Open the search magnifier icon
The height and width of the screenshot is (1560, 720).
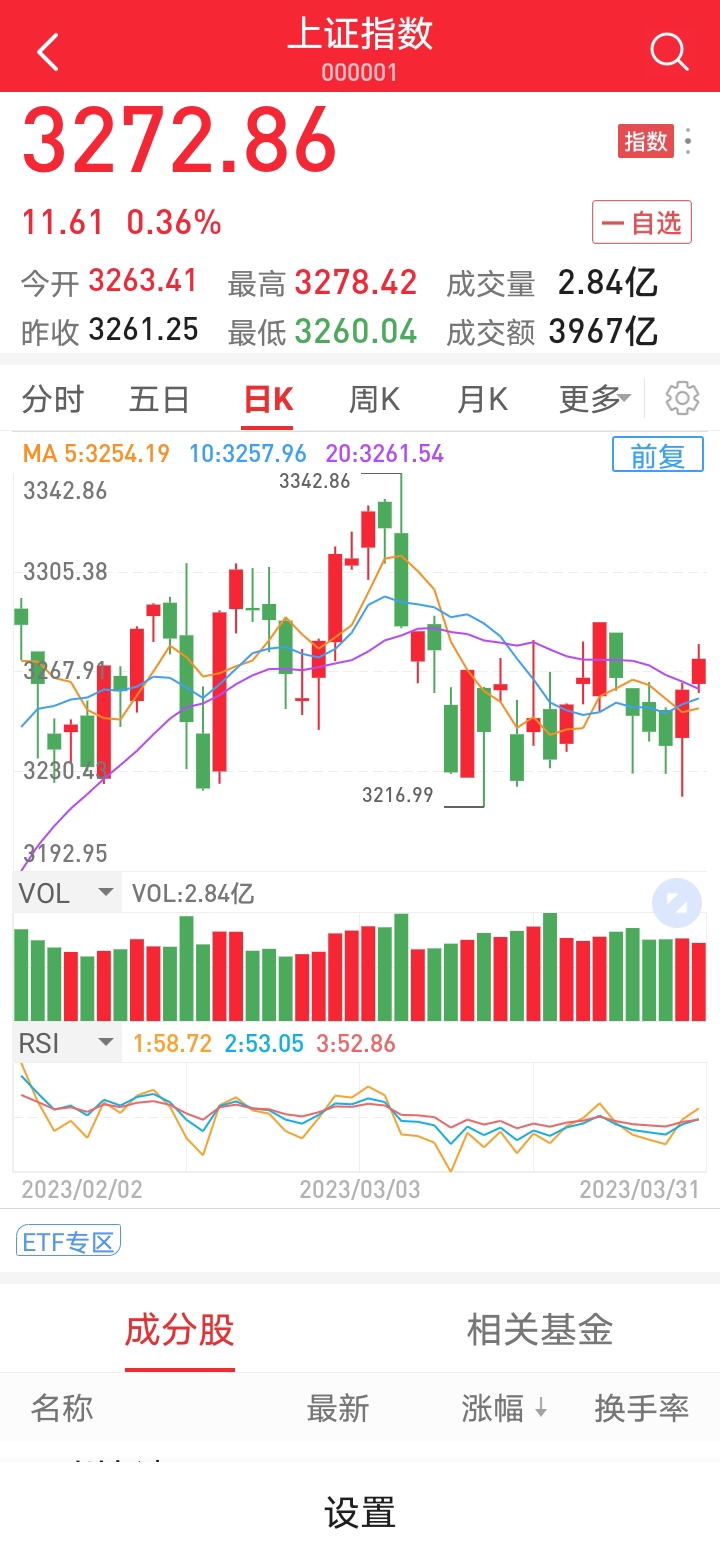click(669, 50)
